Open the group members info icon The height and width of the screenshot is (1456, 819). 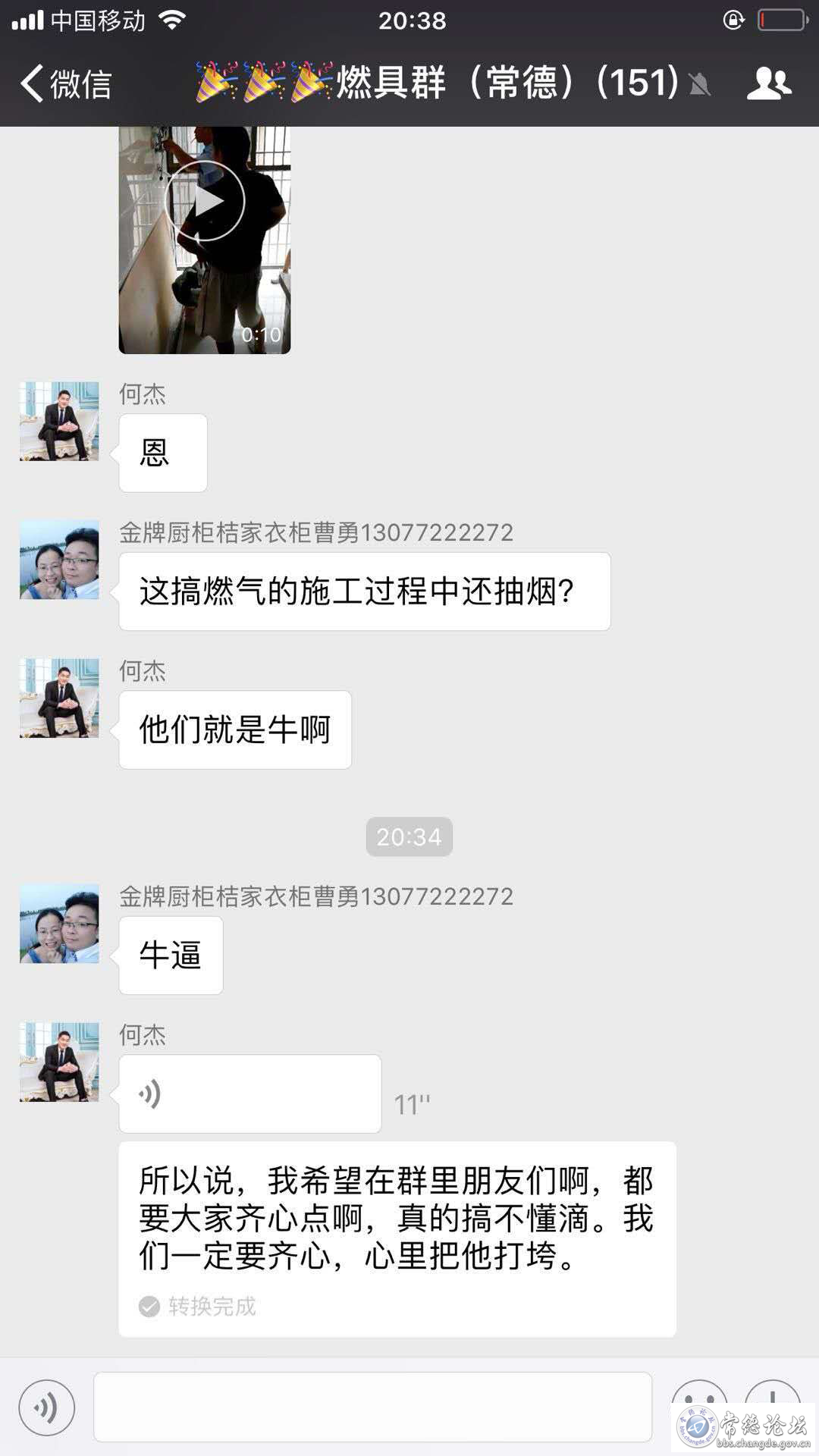click(x=769, y=83)
